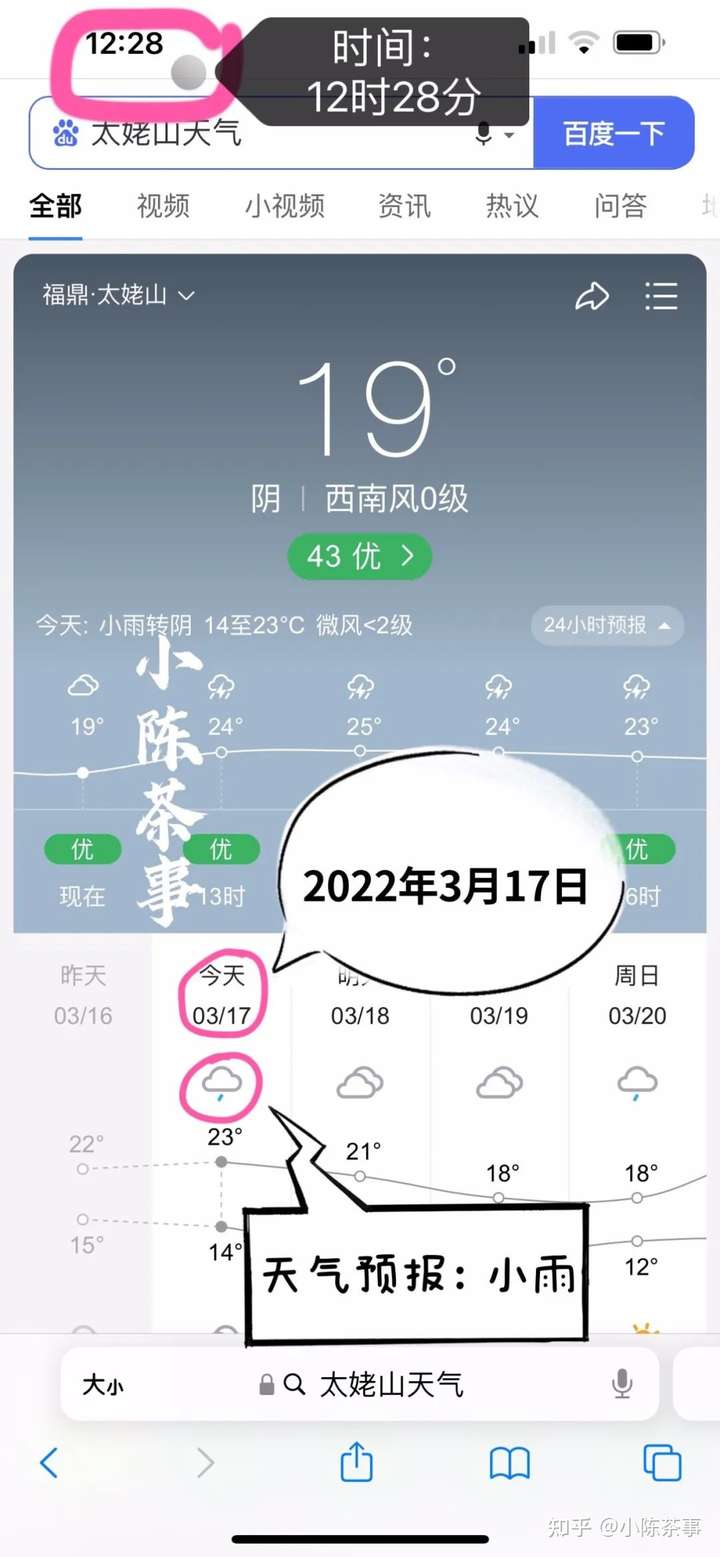Open Safari bookmarks

click(509, 1464)
